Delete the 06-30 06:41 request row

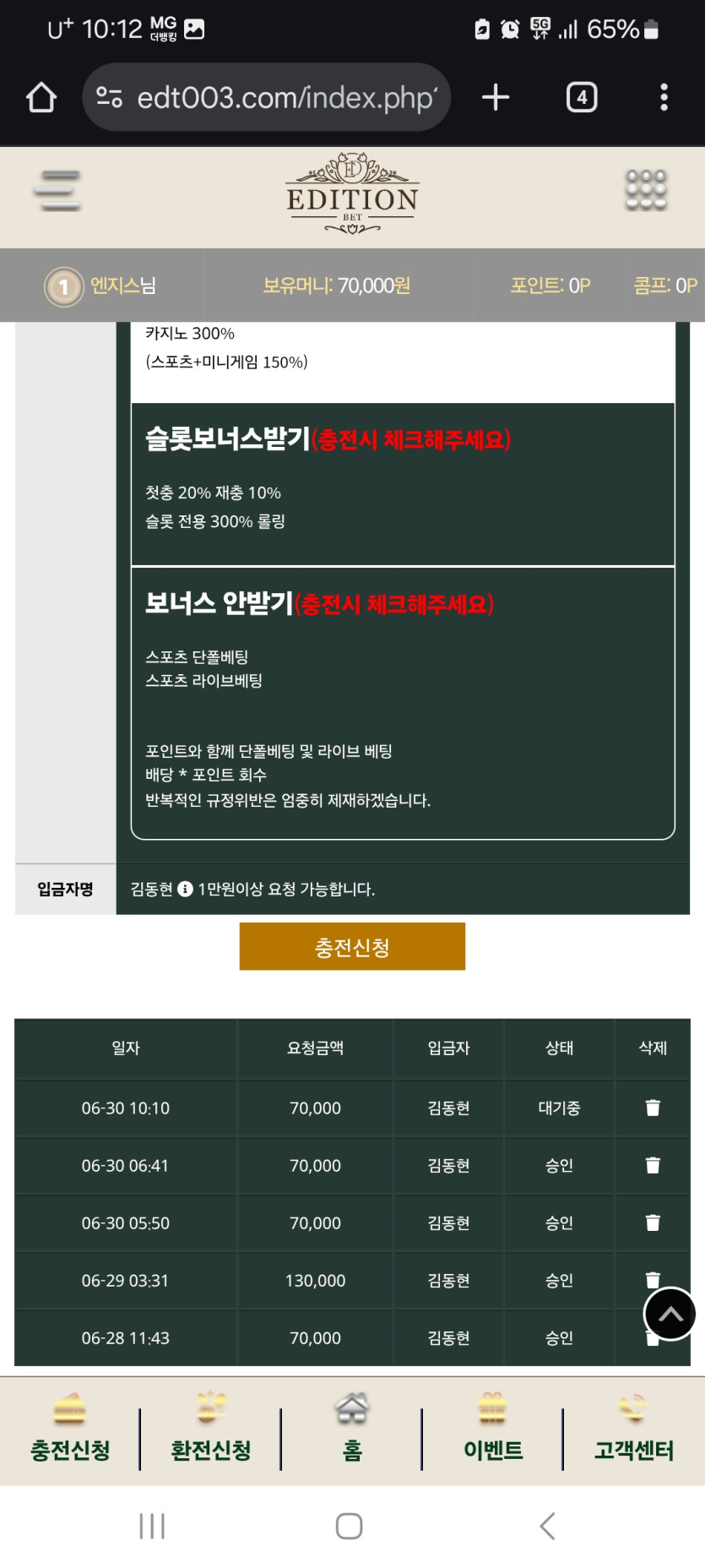(x=652, y=1165)
